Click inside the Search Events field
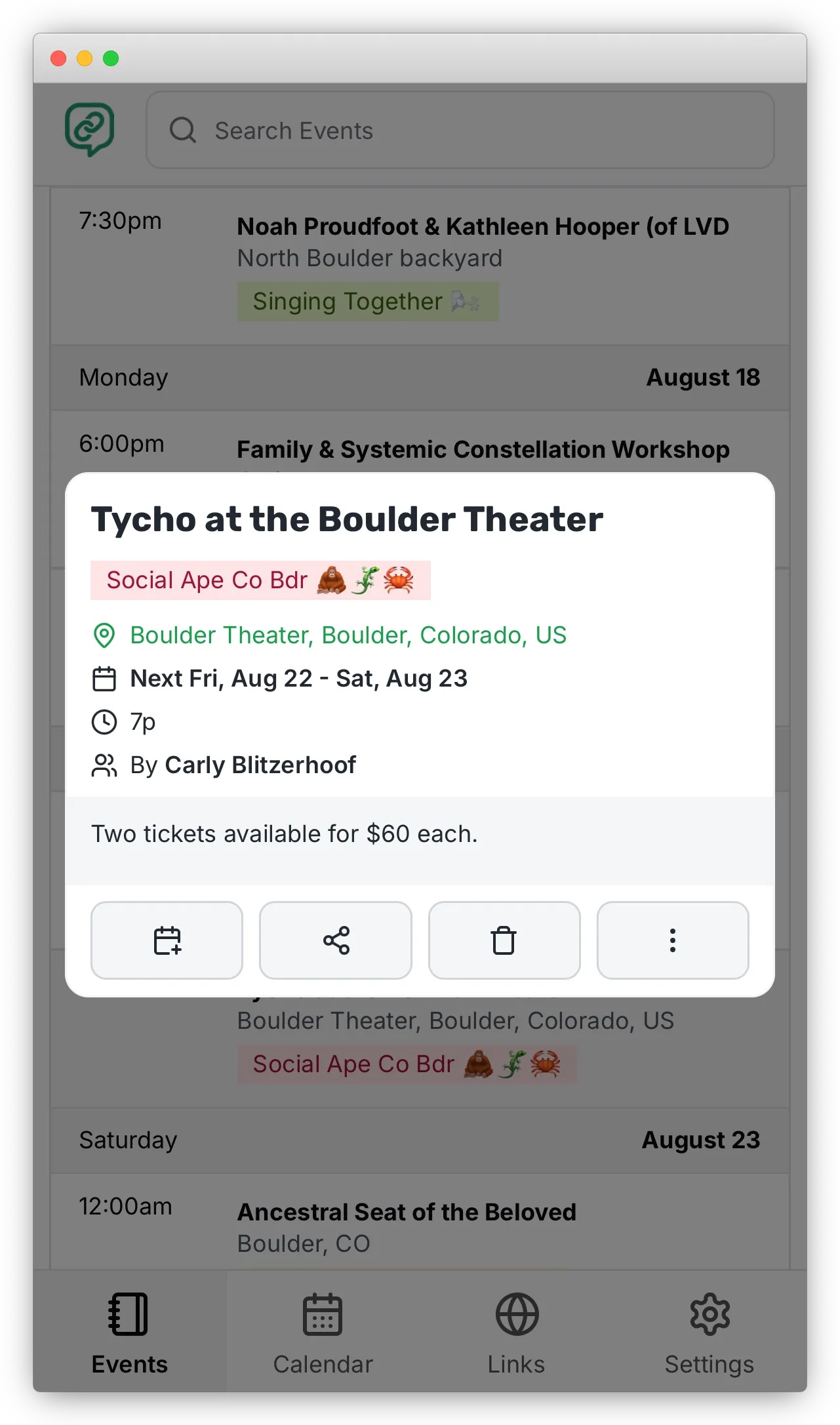 coord(459,130)
